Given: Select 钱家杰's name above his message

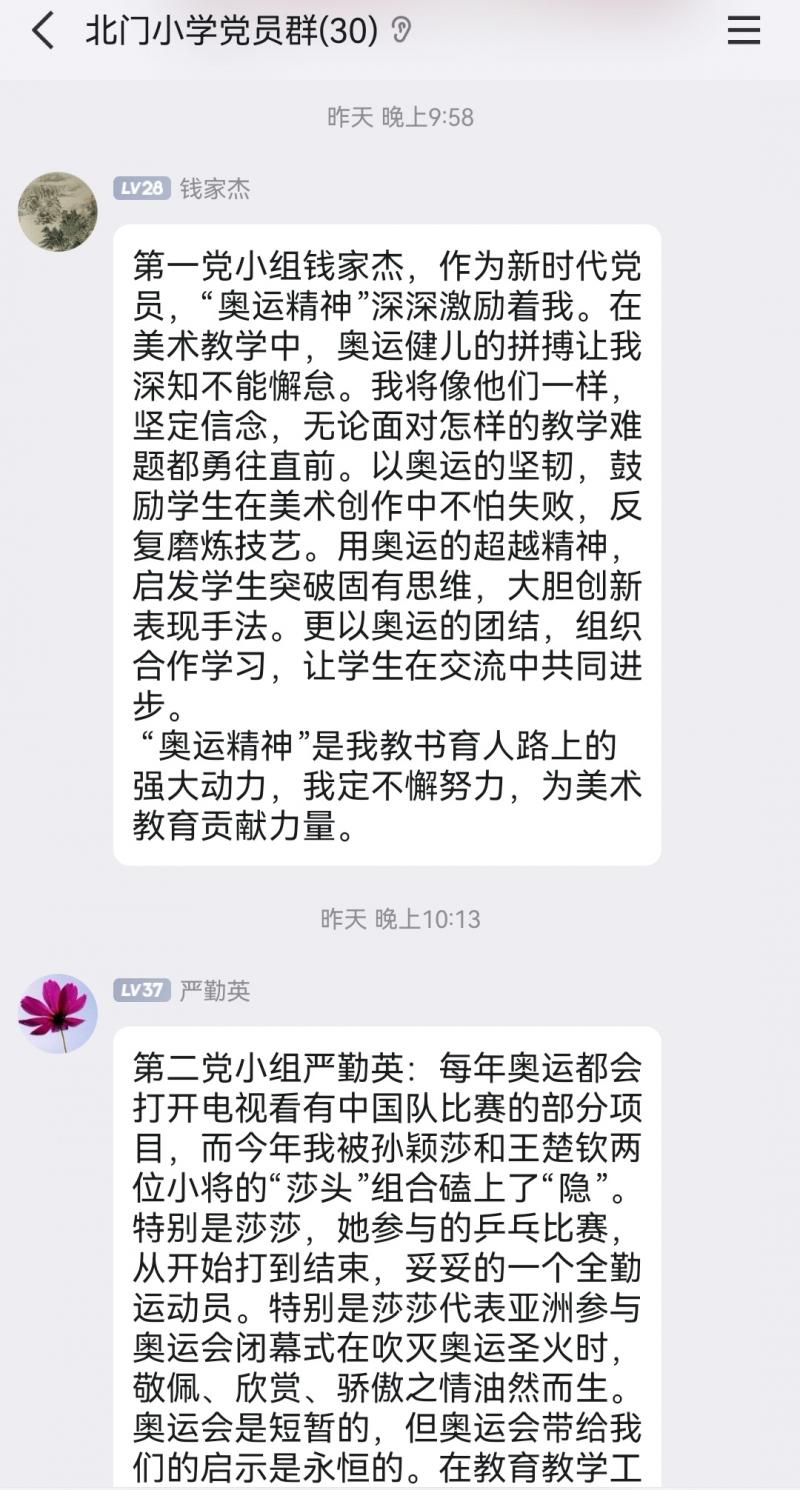Looking at the screenshot, I should point(216,187).
